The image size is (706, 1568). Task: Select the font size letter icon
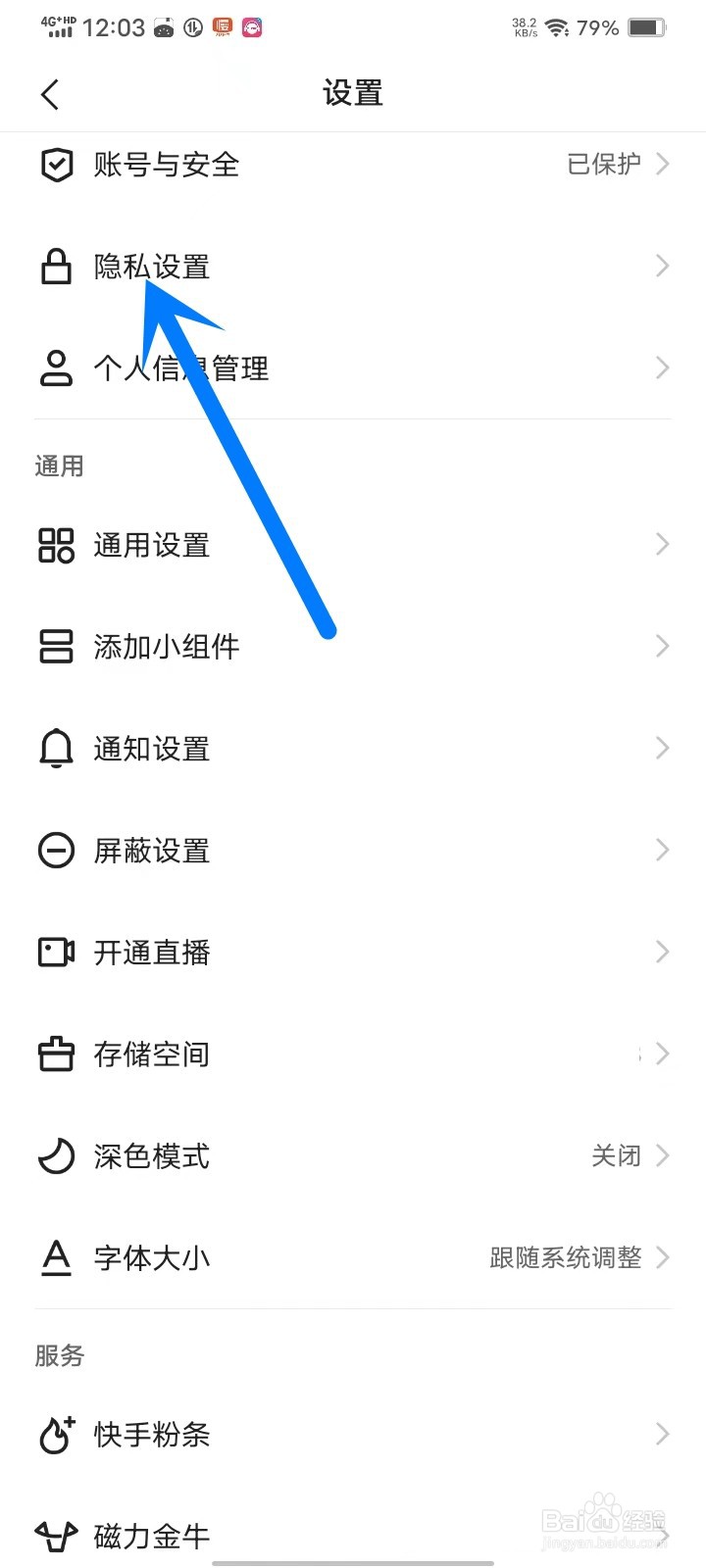click(56, 1257)
